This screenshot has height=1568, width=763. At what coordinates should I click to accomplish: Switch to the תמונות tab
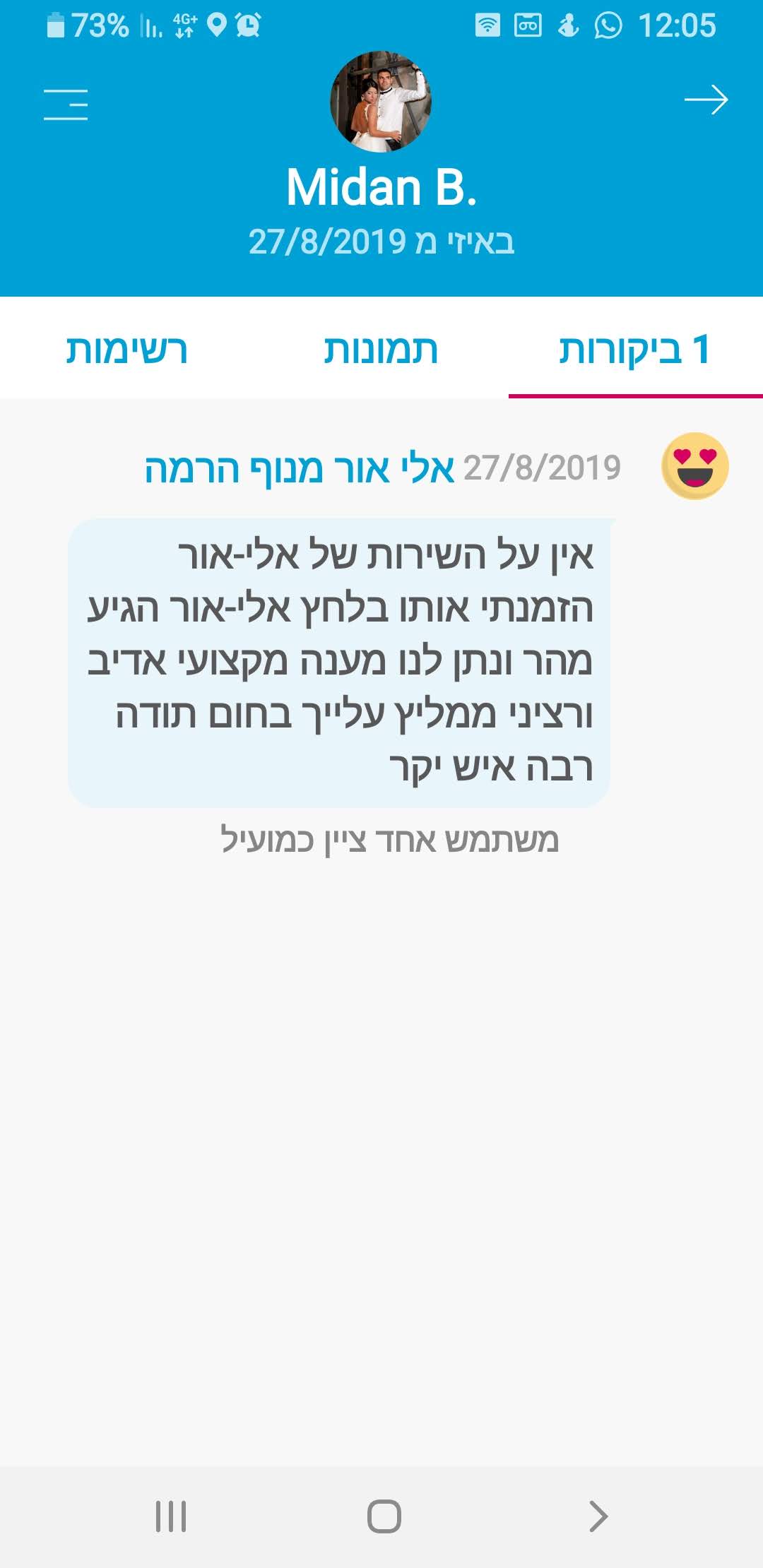tap(381, 349)
